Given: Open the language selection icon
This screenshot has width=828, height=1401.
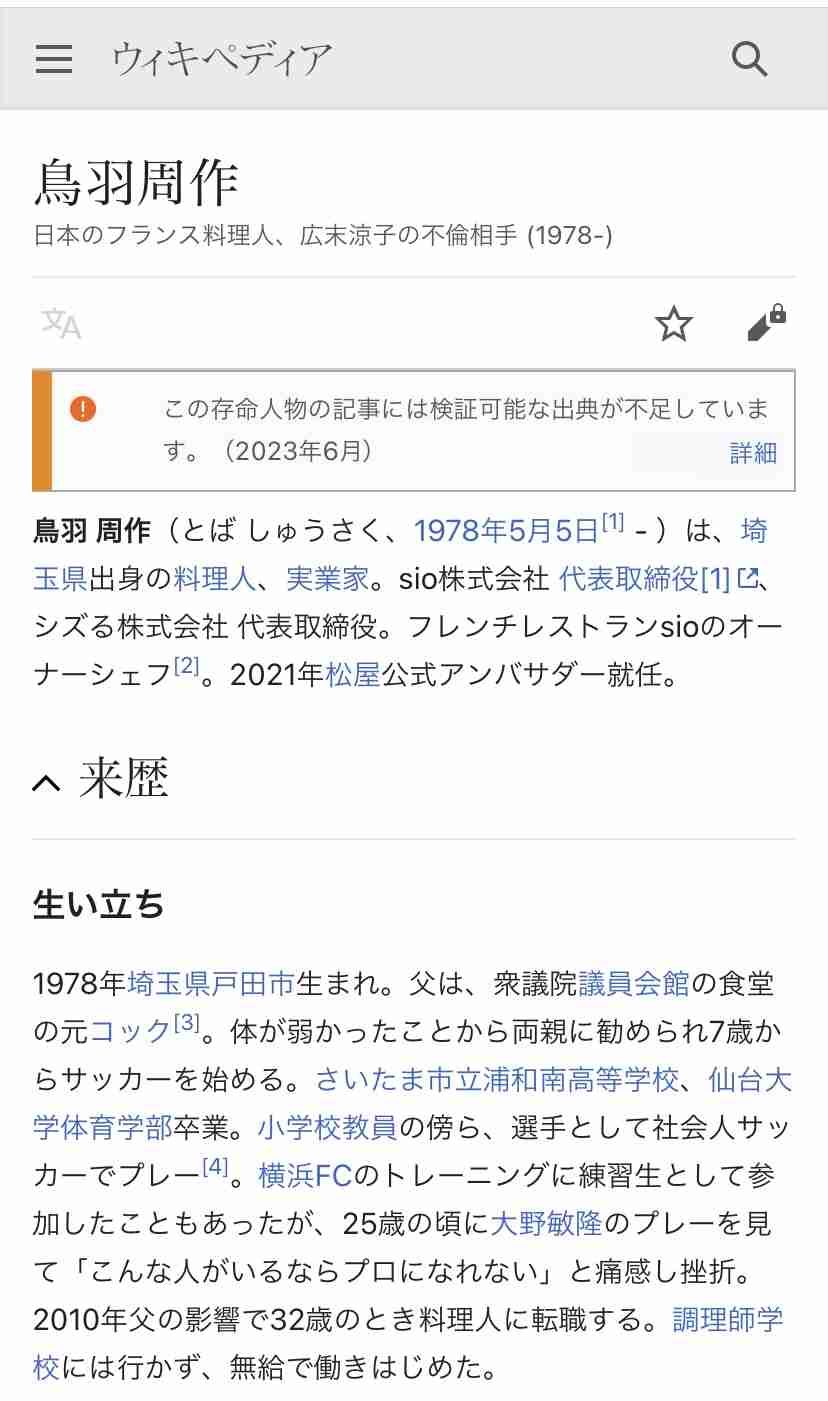Looking at the screenshot, I should 61,323.
